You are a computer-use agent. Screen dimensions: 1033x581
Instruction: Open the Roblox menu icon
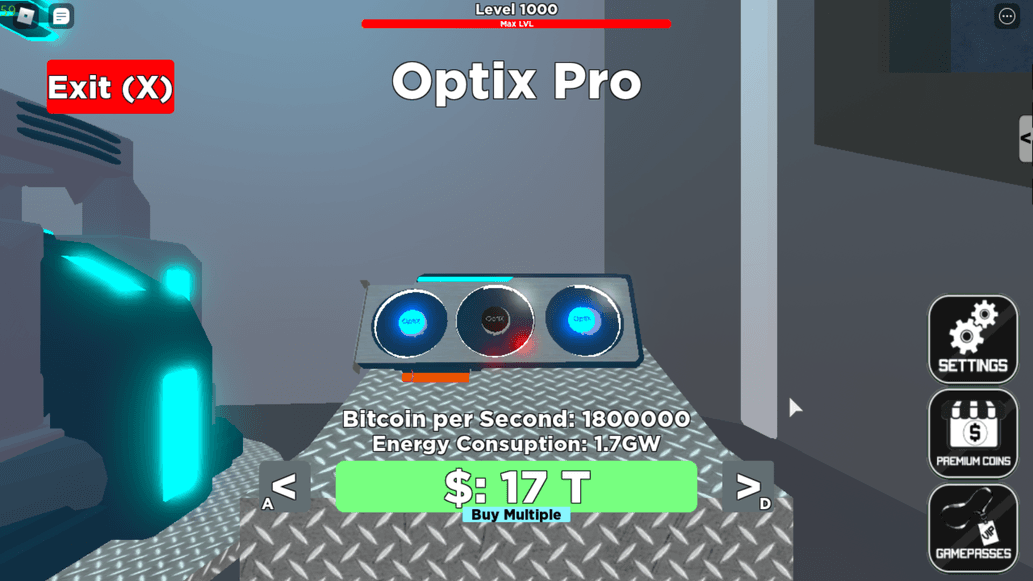[x=26, y=16]
